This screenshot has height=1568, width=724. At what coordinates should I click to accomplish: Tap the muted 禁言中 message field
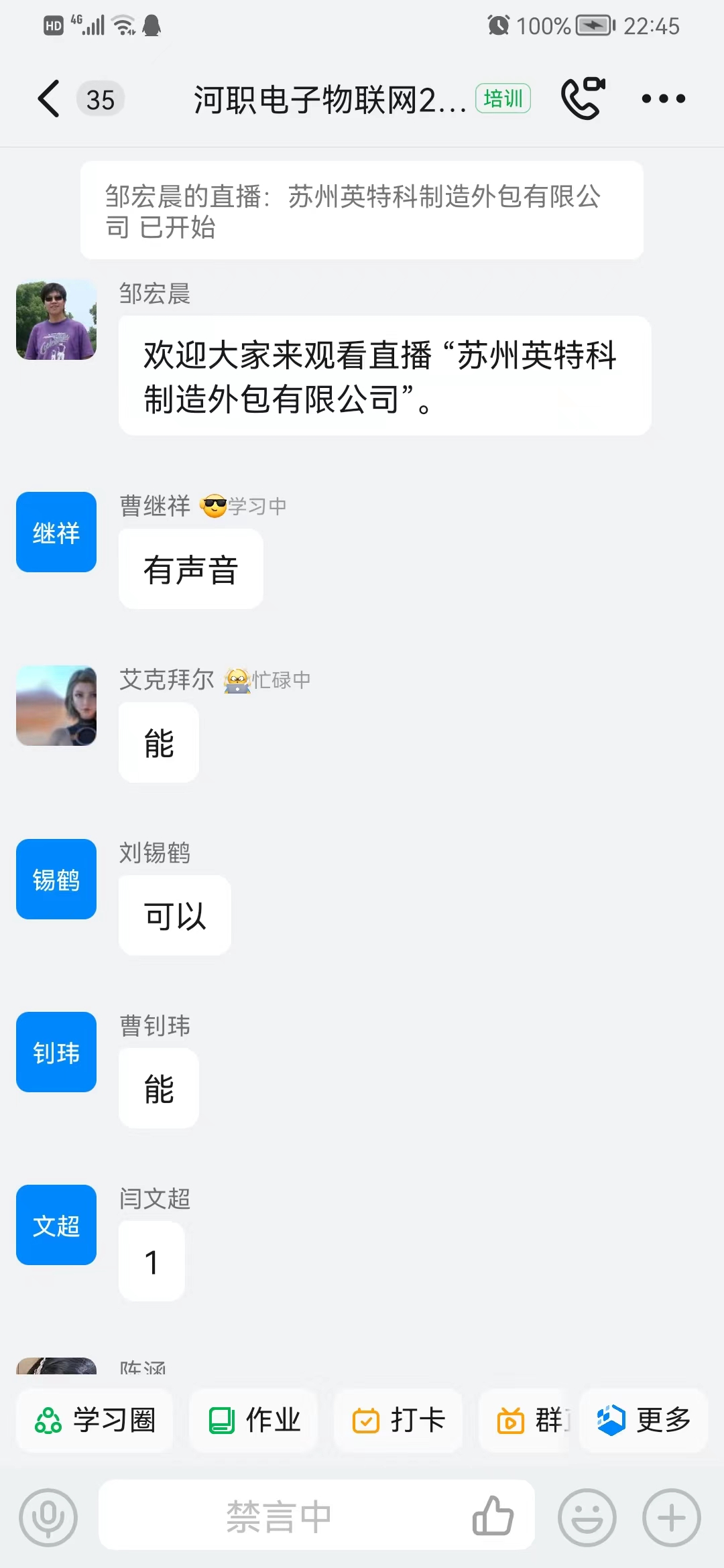[x=278, y=1516]
